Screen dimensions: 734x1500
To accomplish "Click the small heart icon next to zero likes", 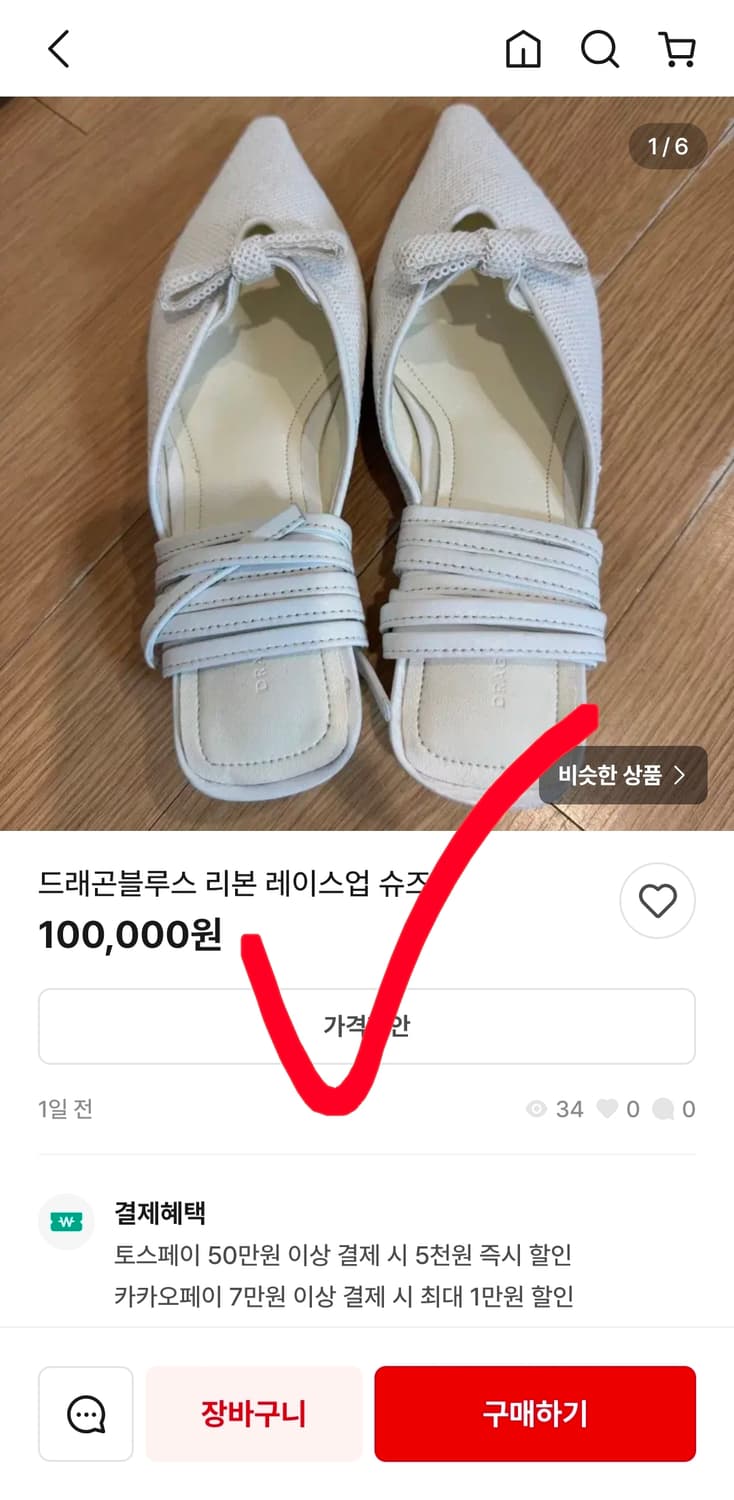I will 609,1108.
